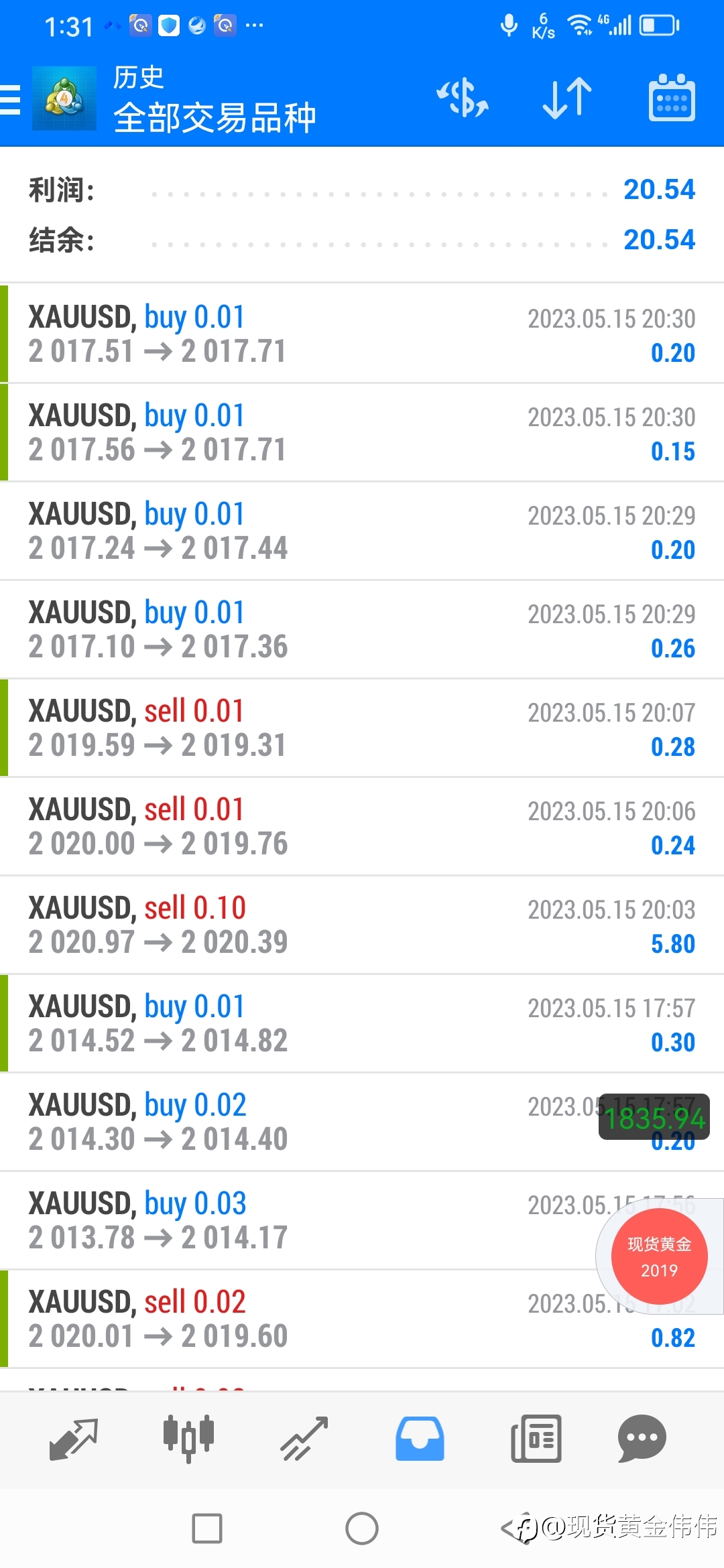Open the sell 0.10 trade with 5.80 profit

(x=362, y=925)
